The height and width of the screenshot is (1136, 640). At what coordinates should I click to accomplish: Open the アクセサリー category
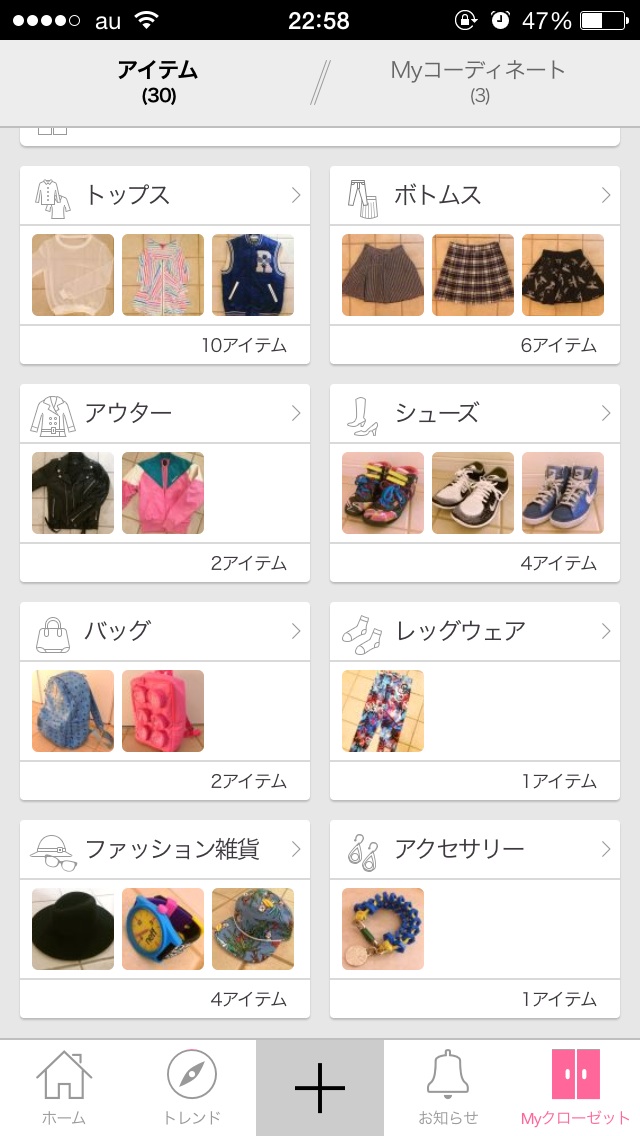tap(475, 849)
